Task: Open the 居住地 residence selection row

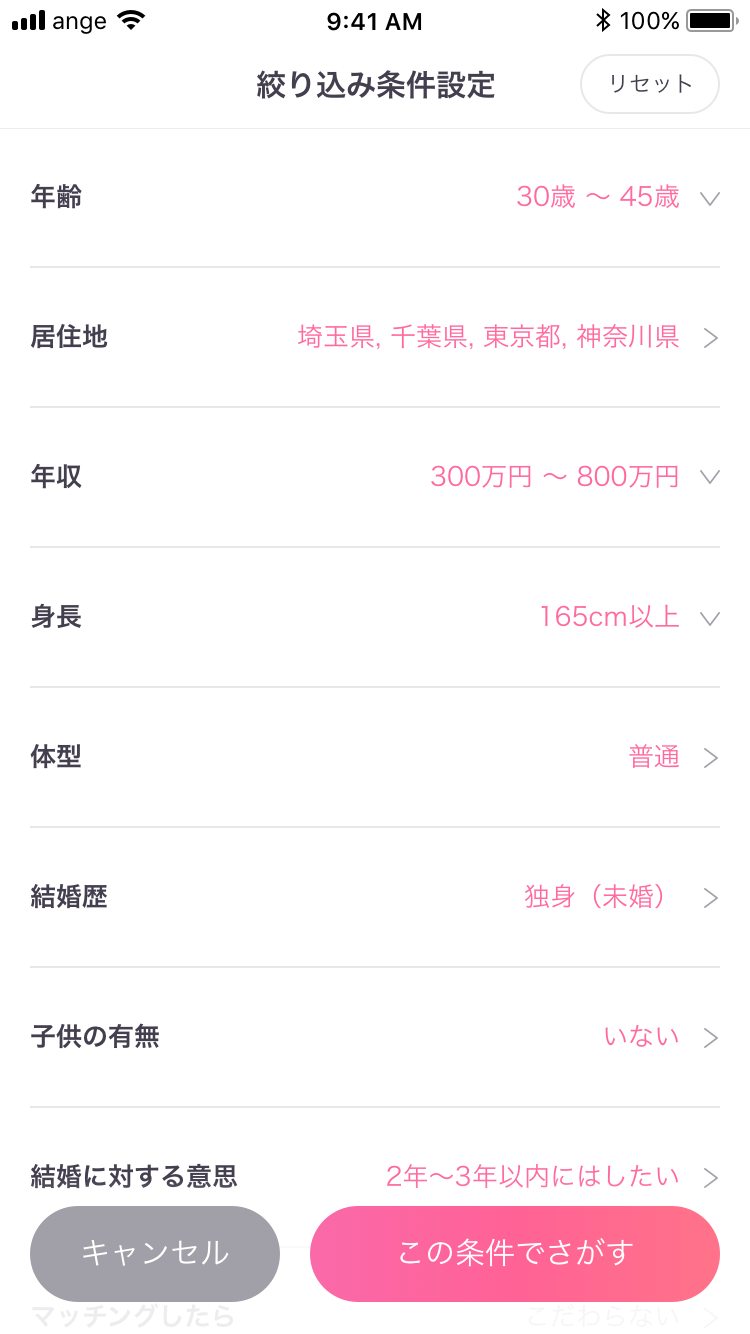Action: click(x=375, y=338)
